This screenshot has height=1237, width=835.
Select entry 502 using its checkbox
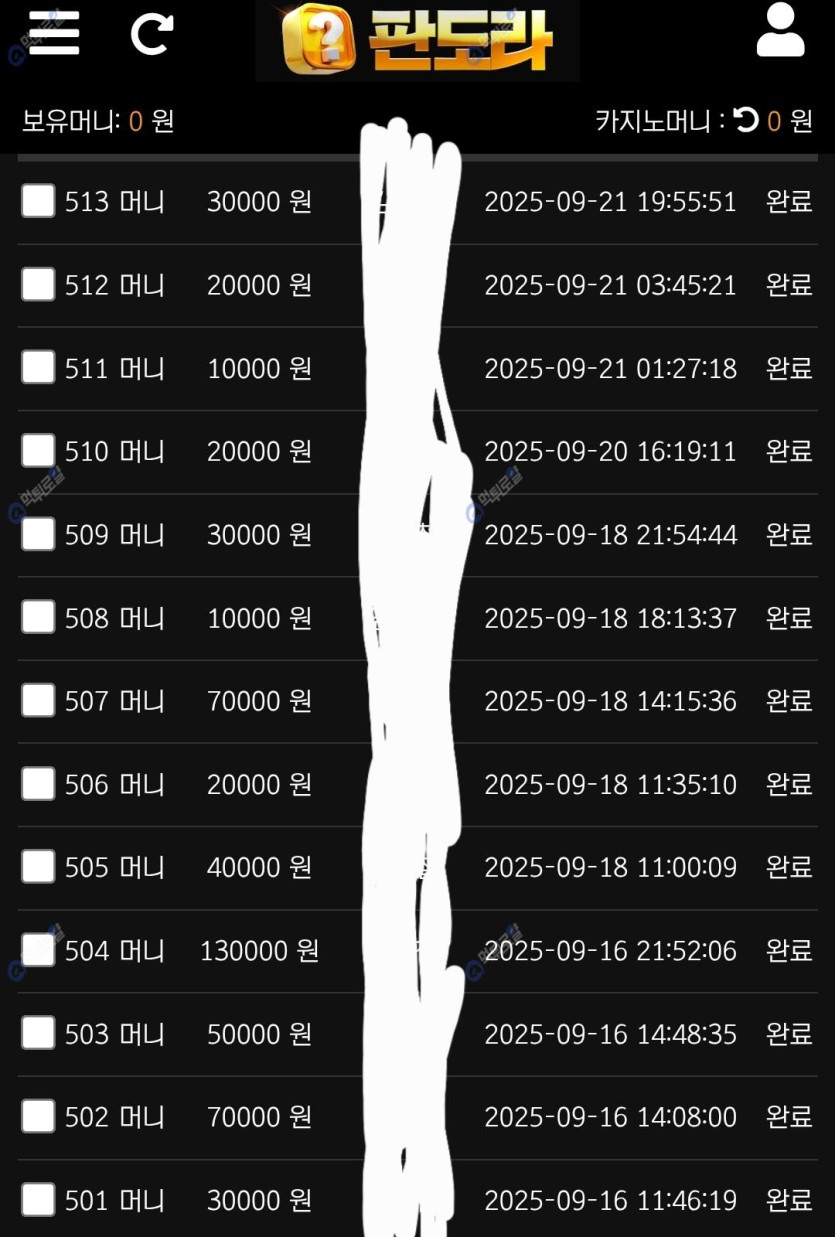pos(38,1116)
